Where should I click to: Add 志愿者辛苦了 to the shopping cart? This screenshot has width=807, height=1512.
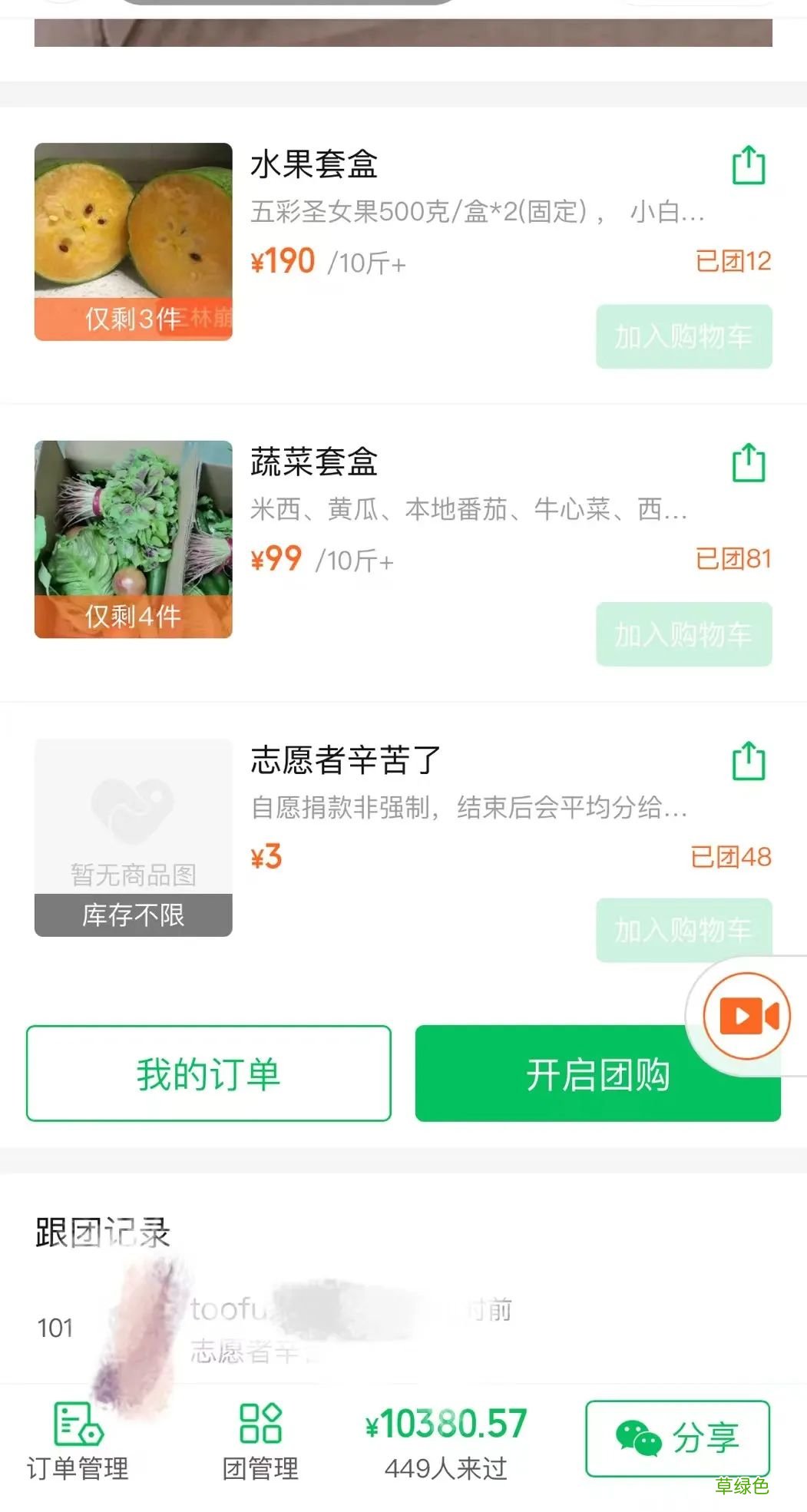(x=683, y=929)
